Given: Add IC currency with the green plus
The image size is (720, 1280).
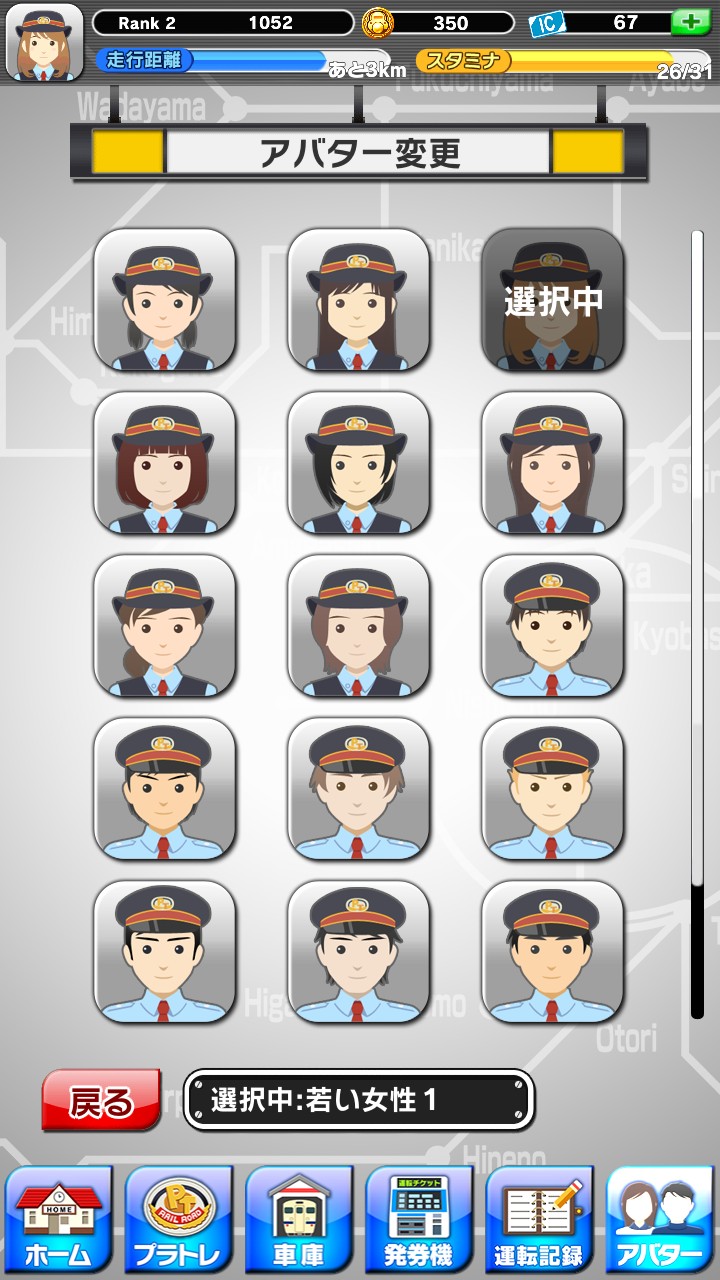Looking at the screenshot, I should coord(691,22).
